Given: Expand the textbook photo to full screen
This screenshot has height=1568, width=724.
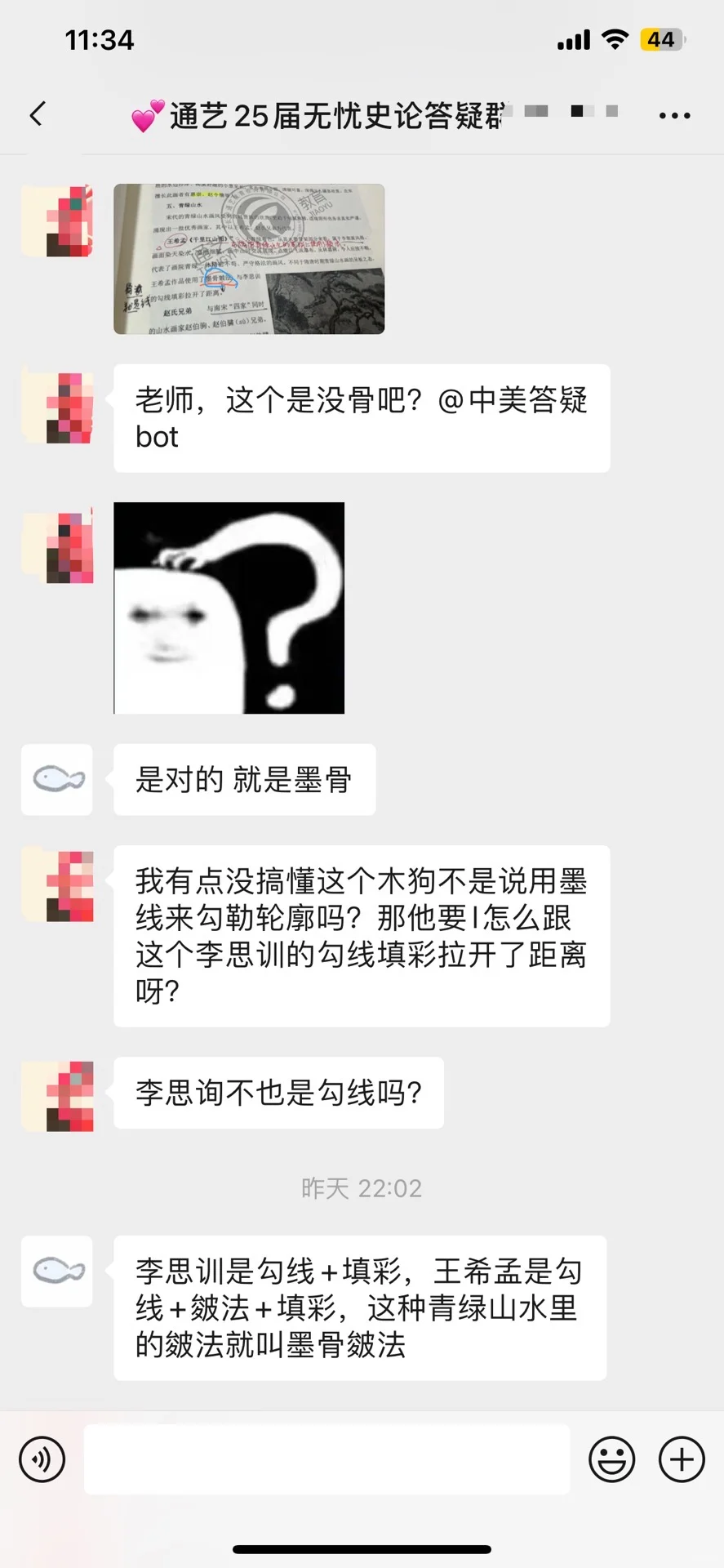Looking at the screenshot, I should coord(248,258).
